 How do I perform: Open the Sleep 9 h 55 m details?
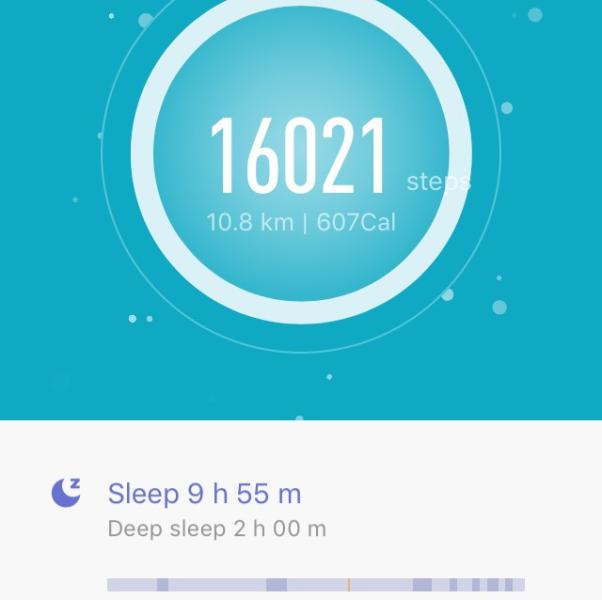point(204,494)
